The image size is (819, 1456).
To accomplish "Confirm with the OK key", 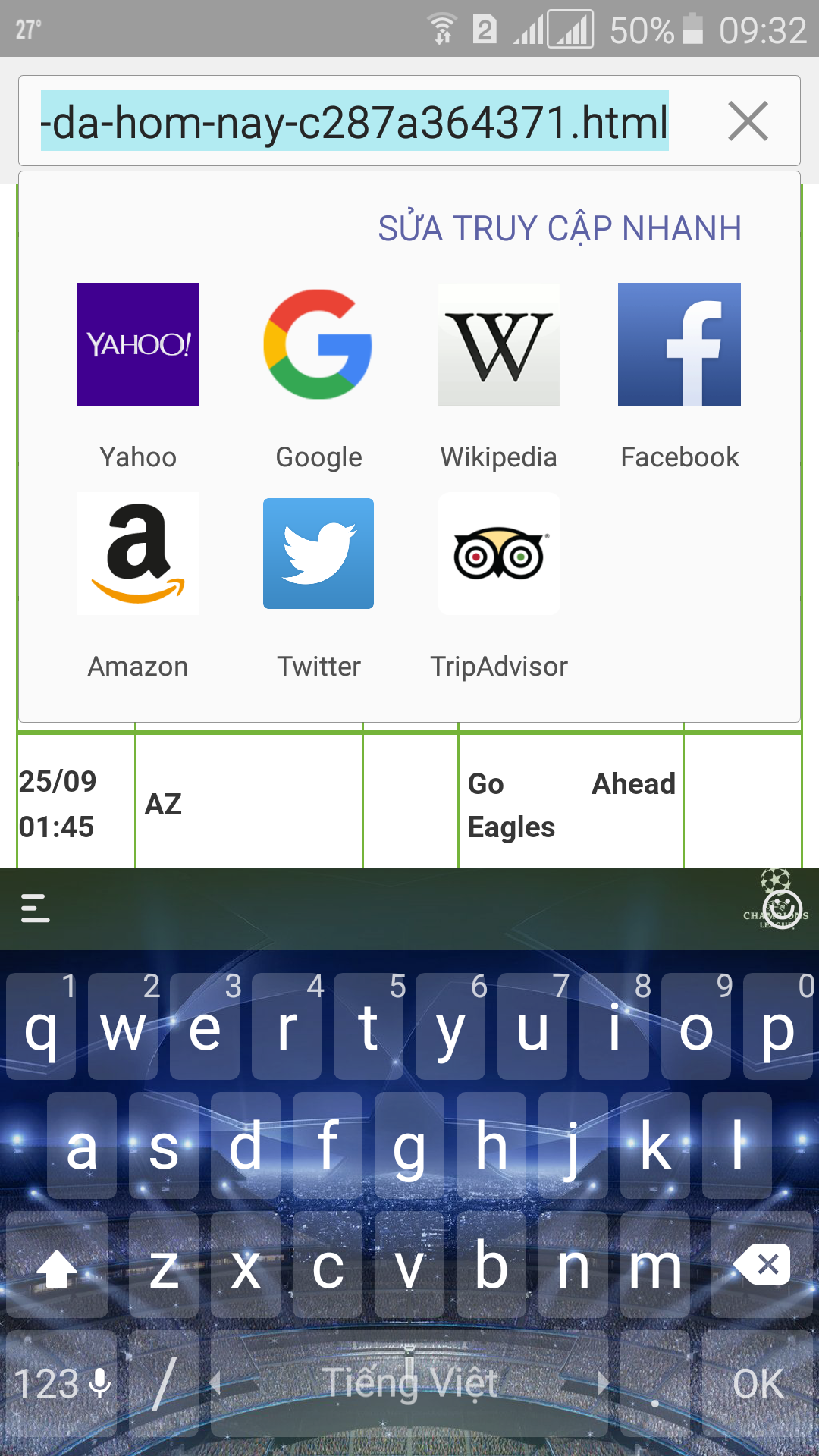I will [758, 1383].
